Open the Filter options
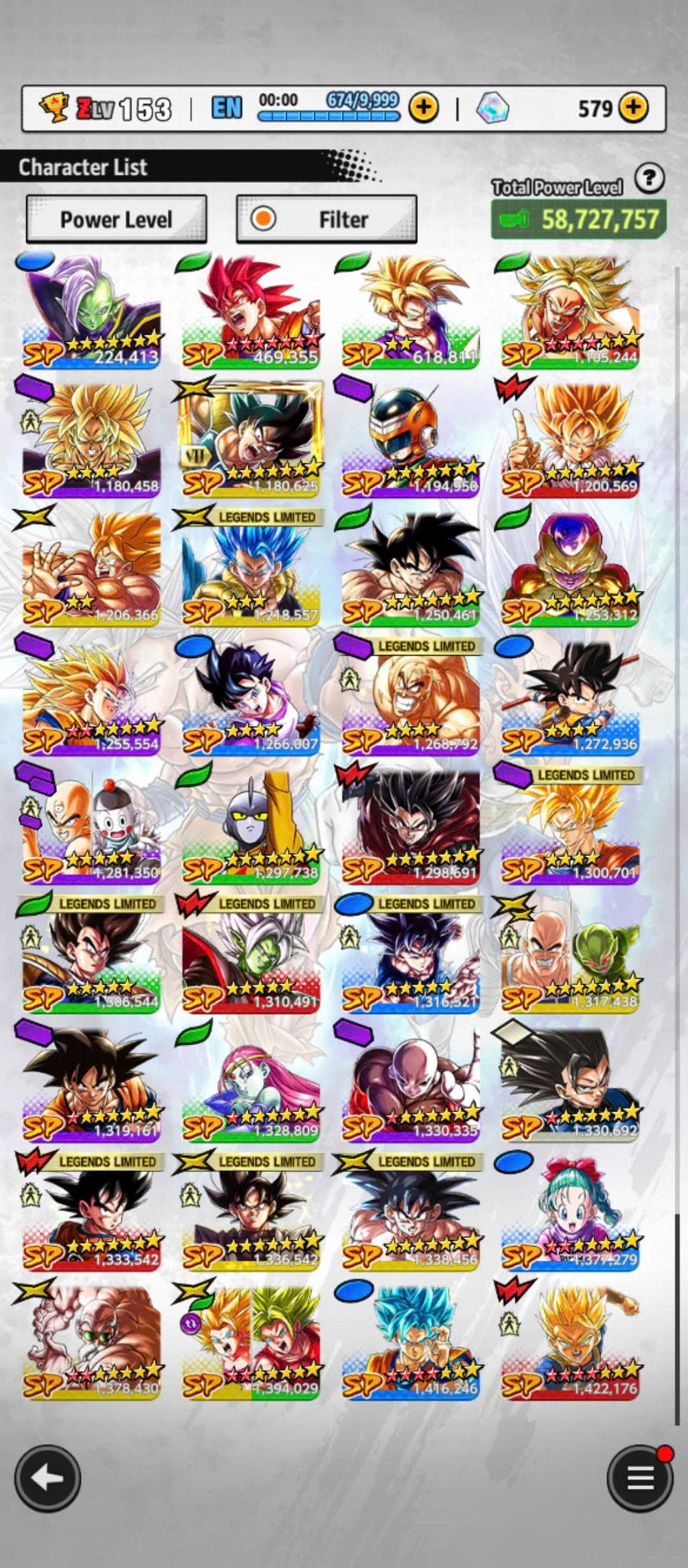This screenshot has width=688, height=1568. tap(327, 219)
